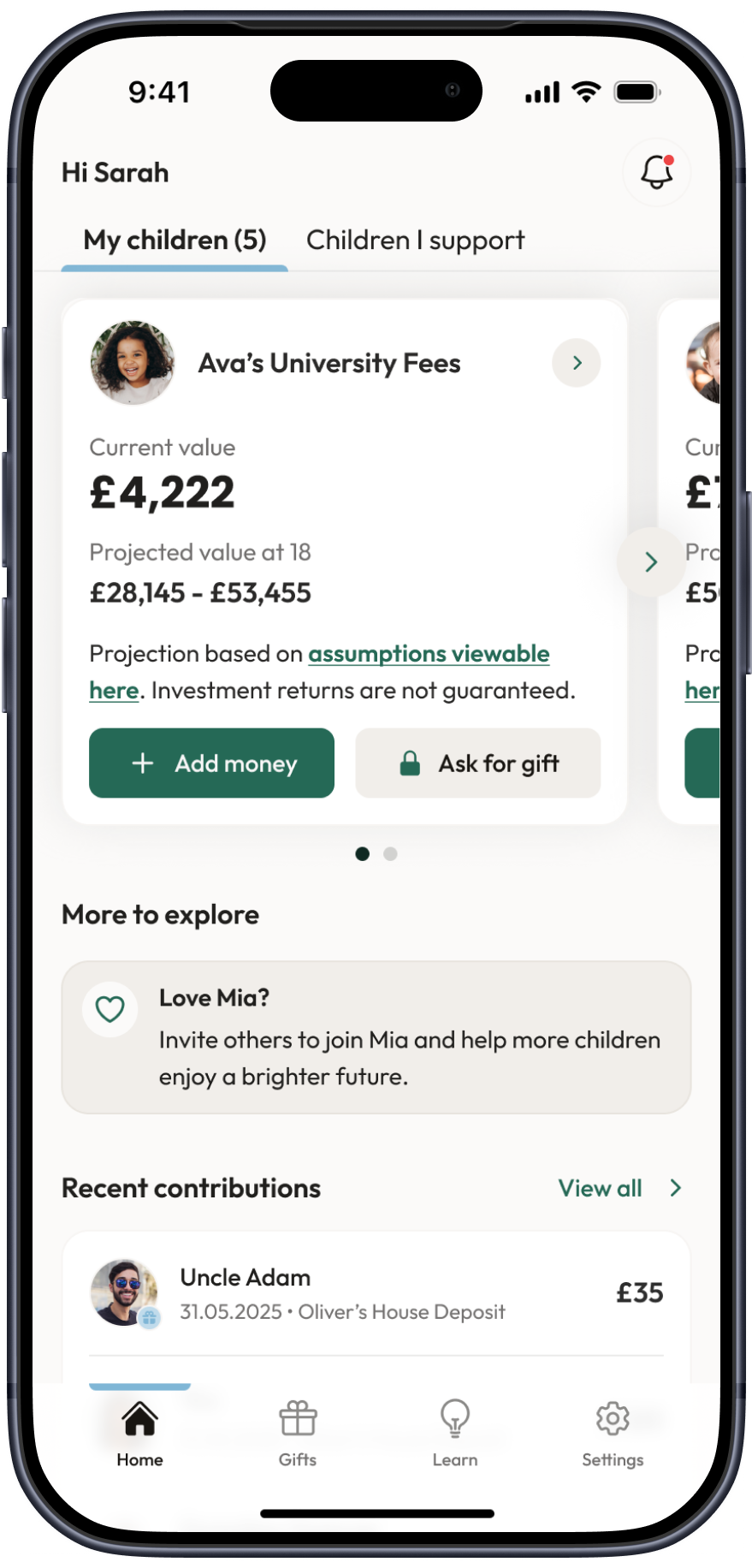Ask for gift for Ava's fund
Viewport: 752px width, 1568px height.
[477, 763]
